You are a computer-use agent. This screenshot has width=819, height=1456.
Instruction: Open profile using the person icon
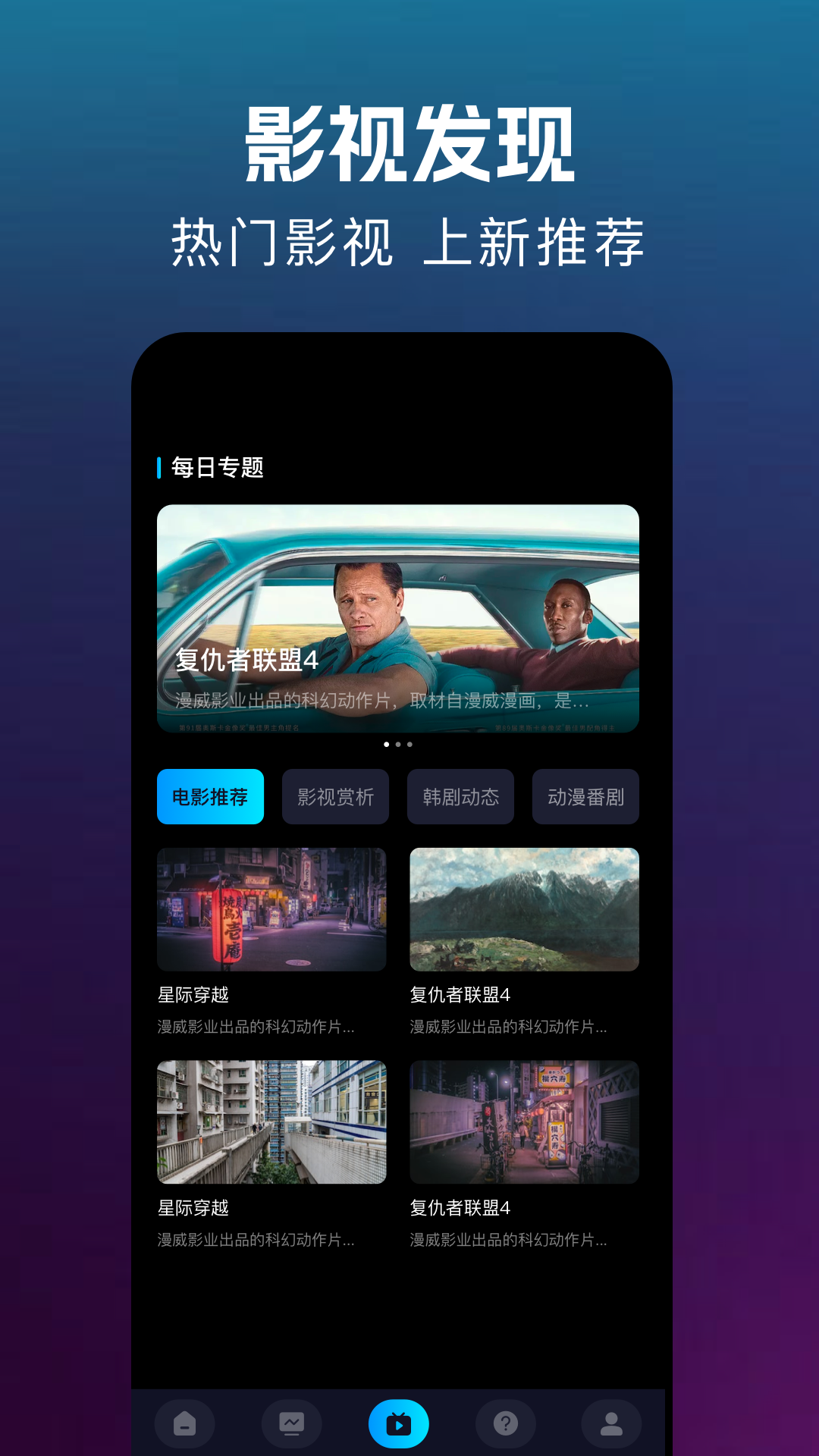click(611, 1423)
